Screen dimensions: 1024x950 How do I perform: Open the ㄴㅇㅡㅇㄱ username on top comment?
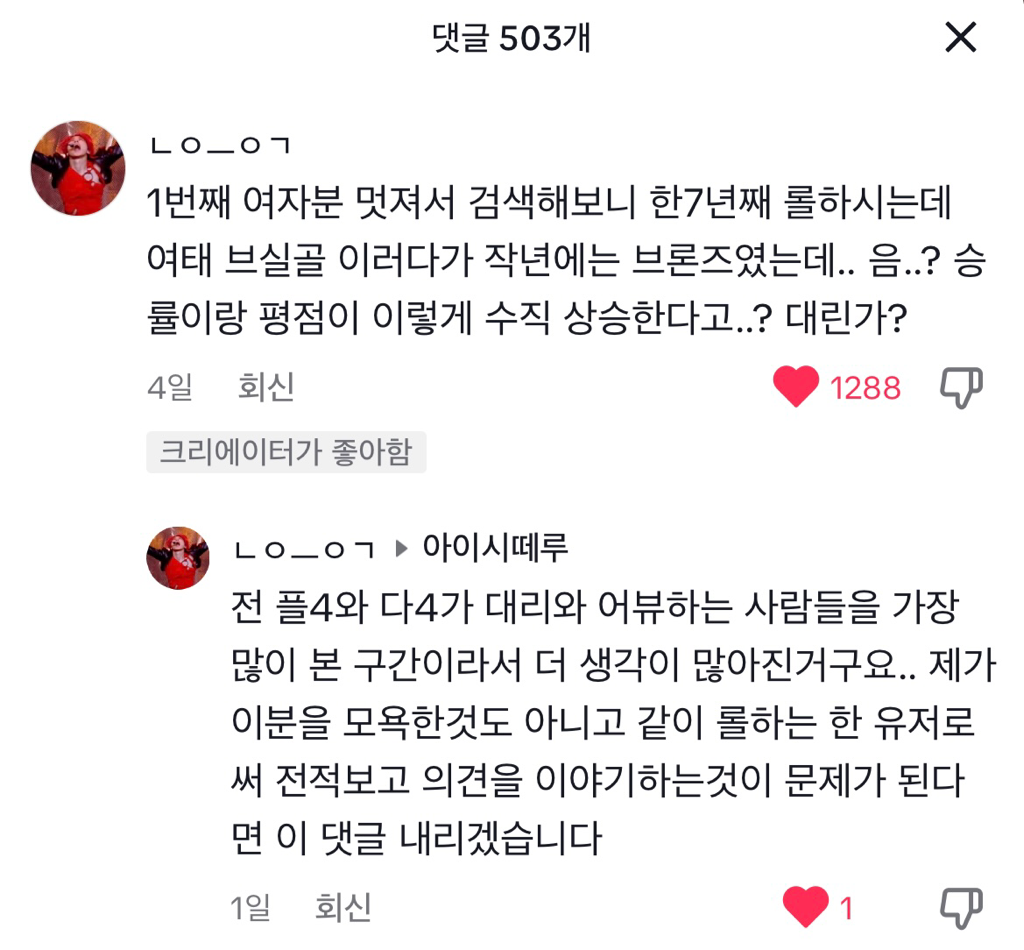(x=220, y=147)
